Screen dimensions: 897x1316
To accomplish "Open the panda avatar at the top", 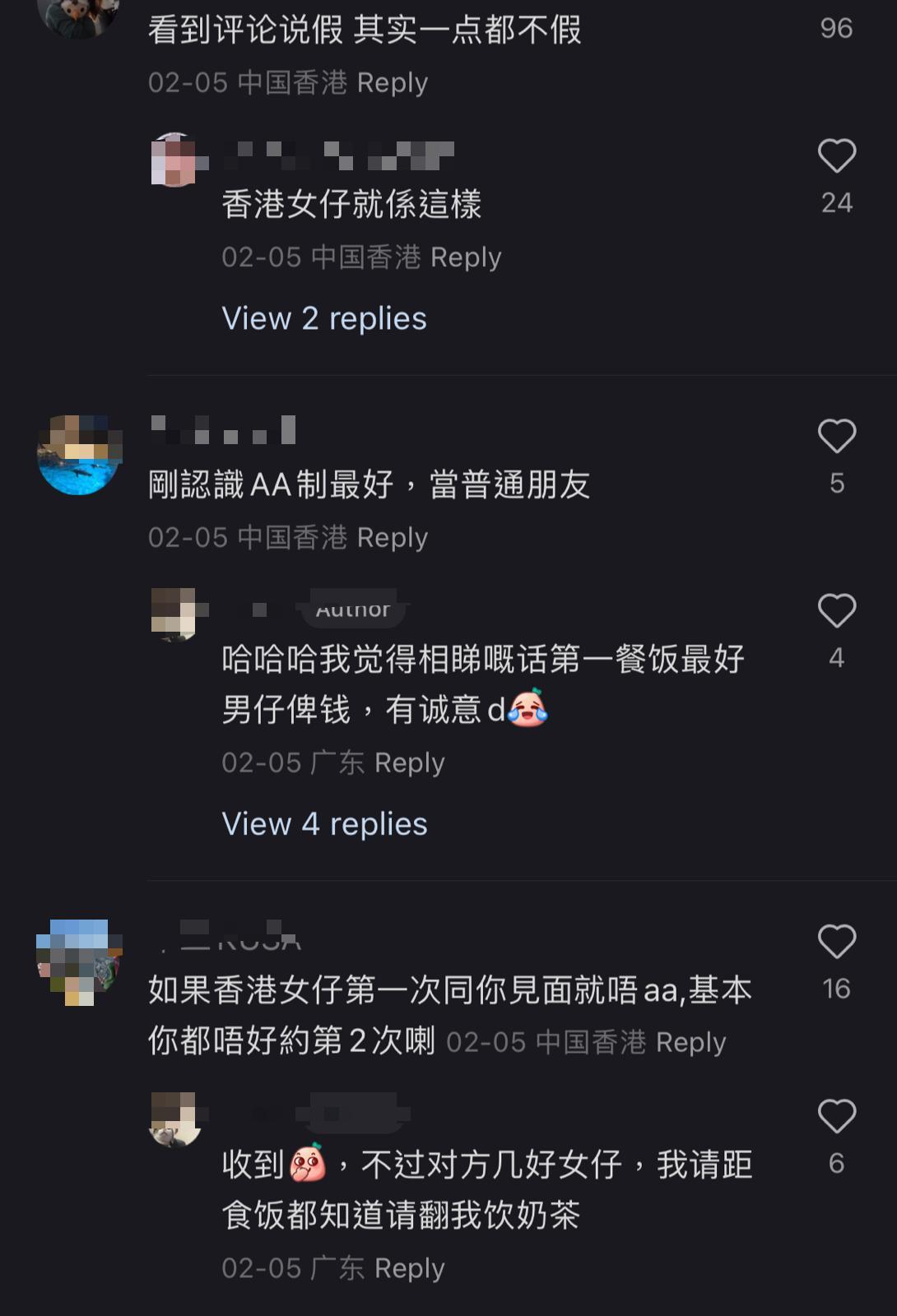I will coord(78,16).
